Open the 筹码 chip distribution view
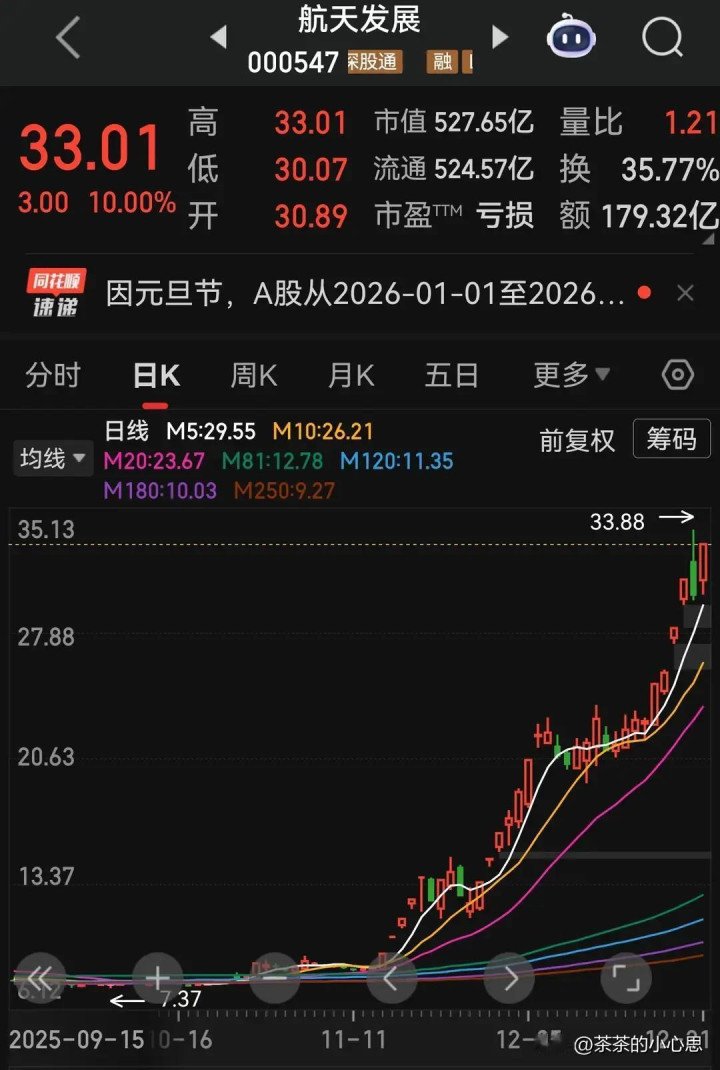The height and width of the screenshot is (1070, 720). [671, 440]
